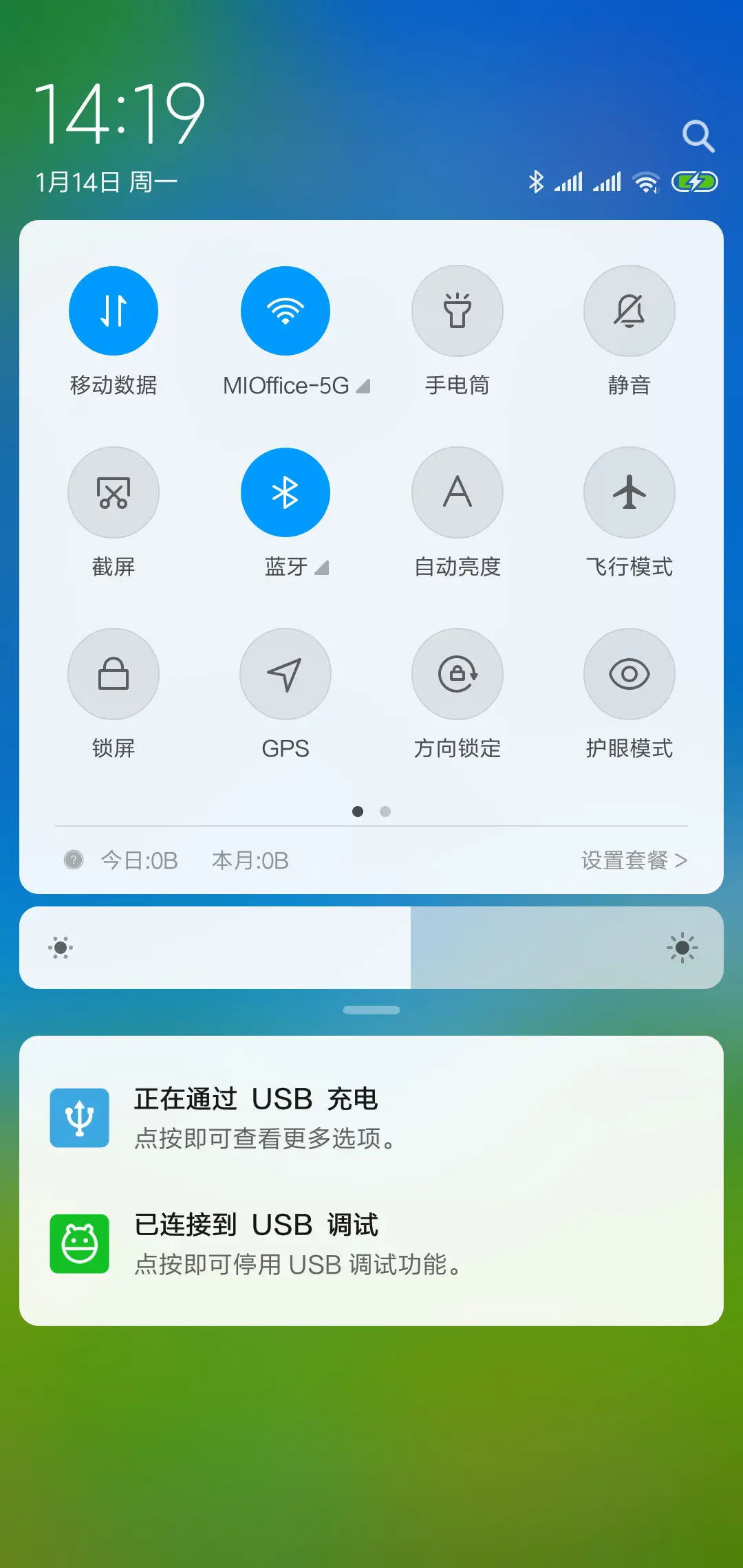The image size is (743, 1568).
Task: Select the airplane mode (飞行模式) icon
Action: pyautogui.click(x=629, y=492)
